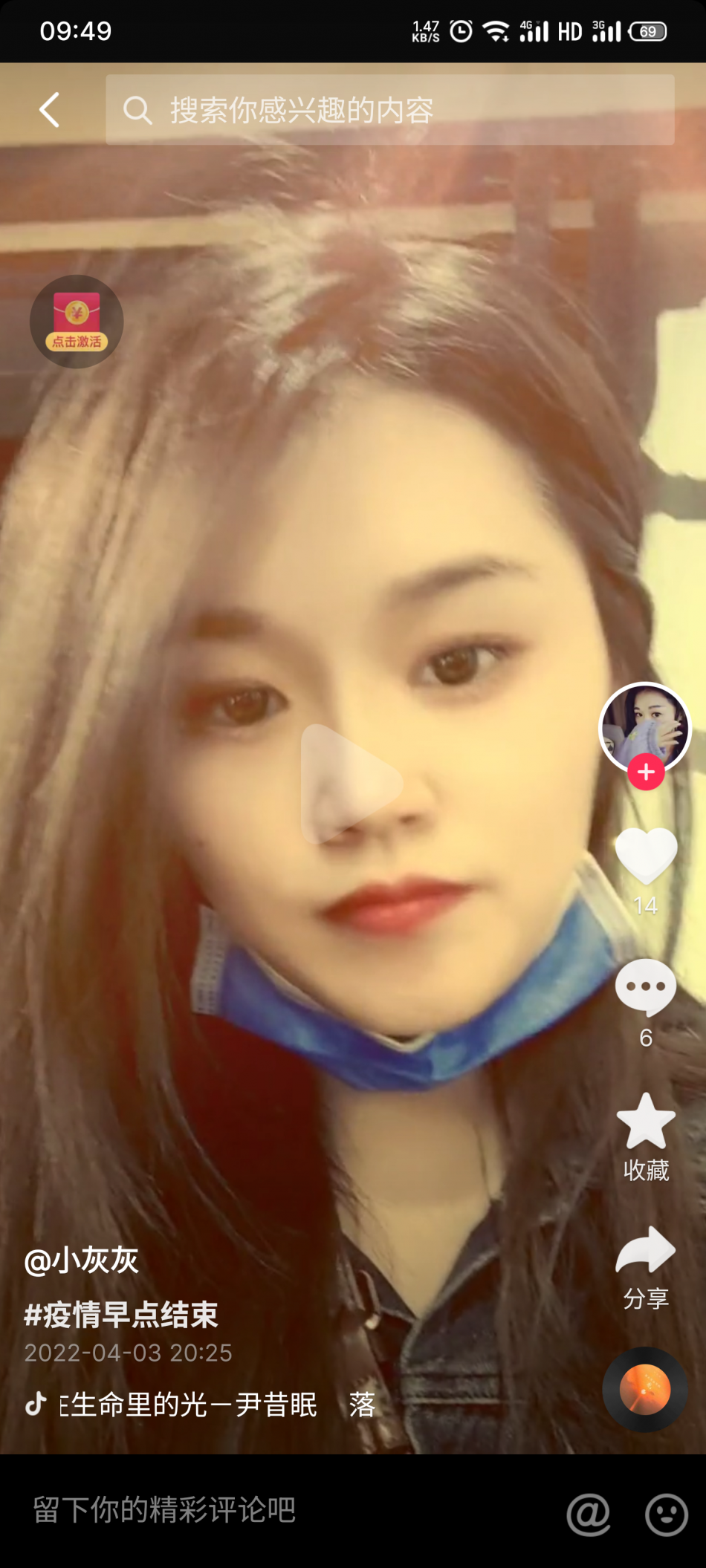Open the search field at the top
Viewport: 706px width, 1568px height.
pyautogui.click(x=389, y=110)
